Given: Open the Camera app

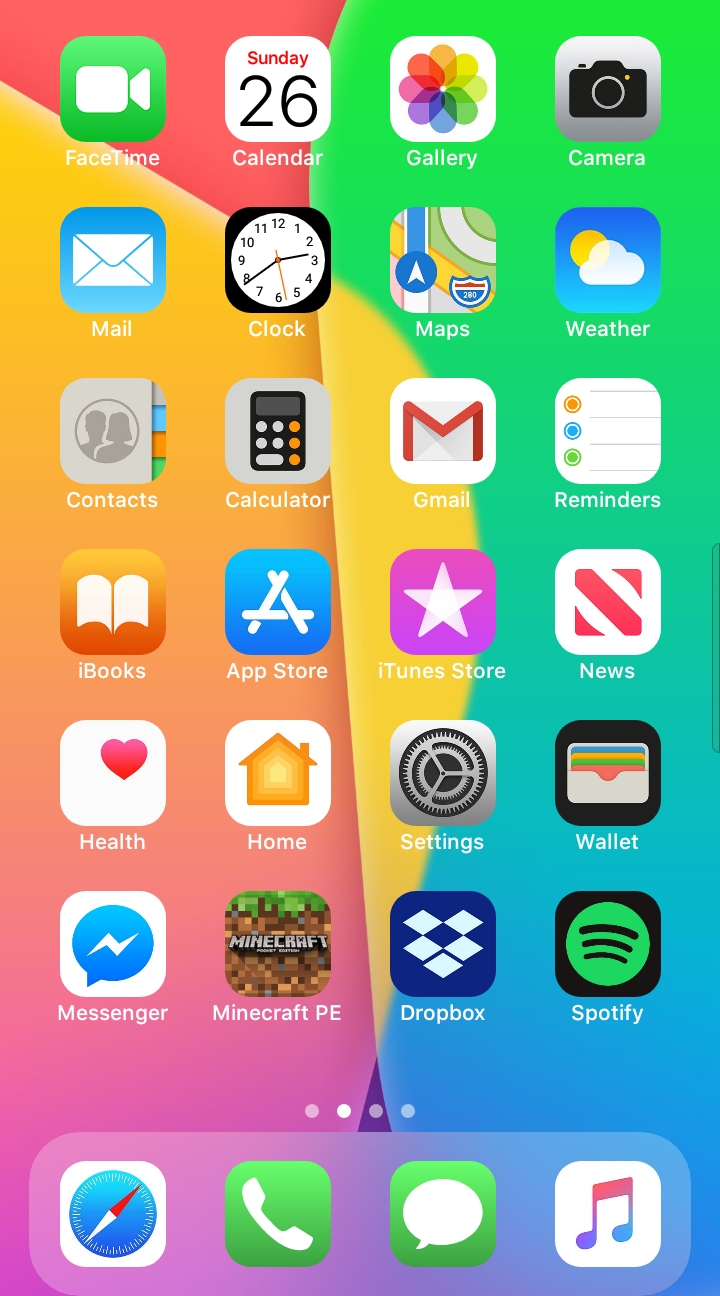Looking at the screenshot, I should (607, 88).
